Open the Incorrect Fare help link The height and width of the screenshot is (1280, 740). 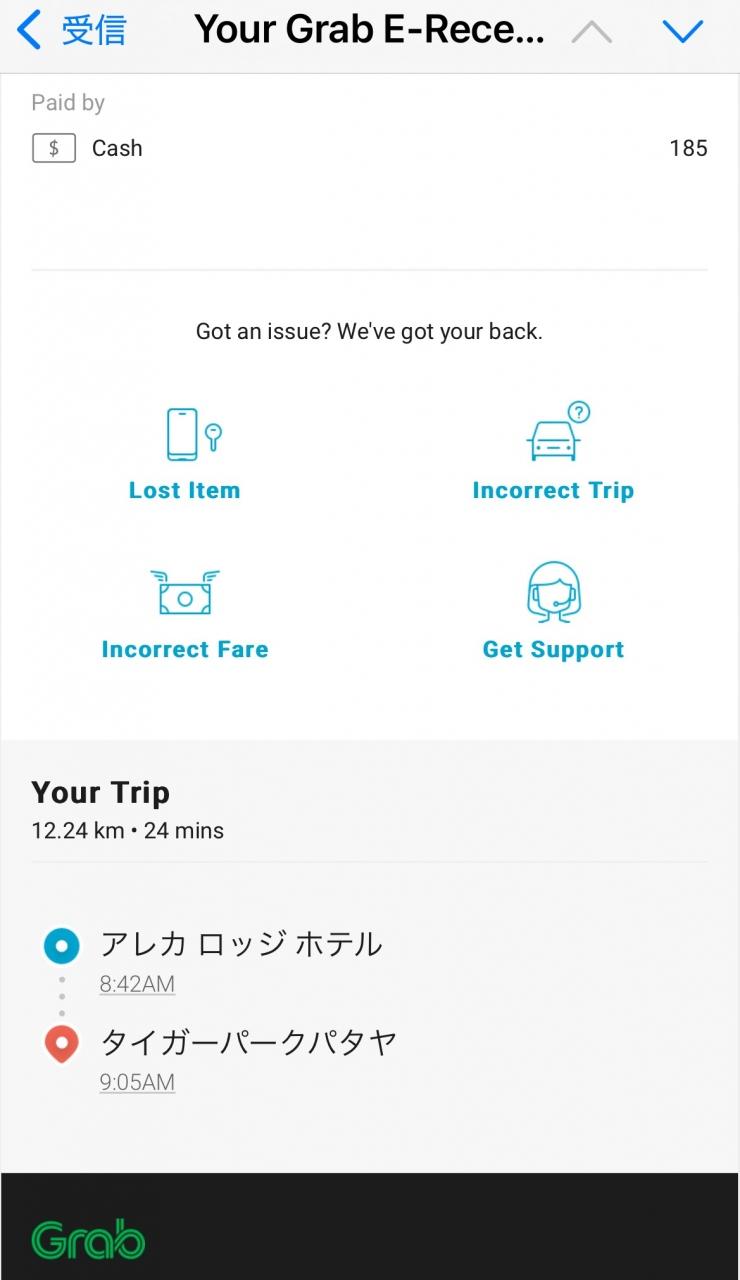185,613
